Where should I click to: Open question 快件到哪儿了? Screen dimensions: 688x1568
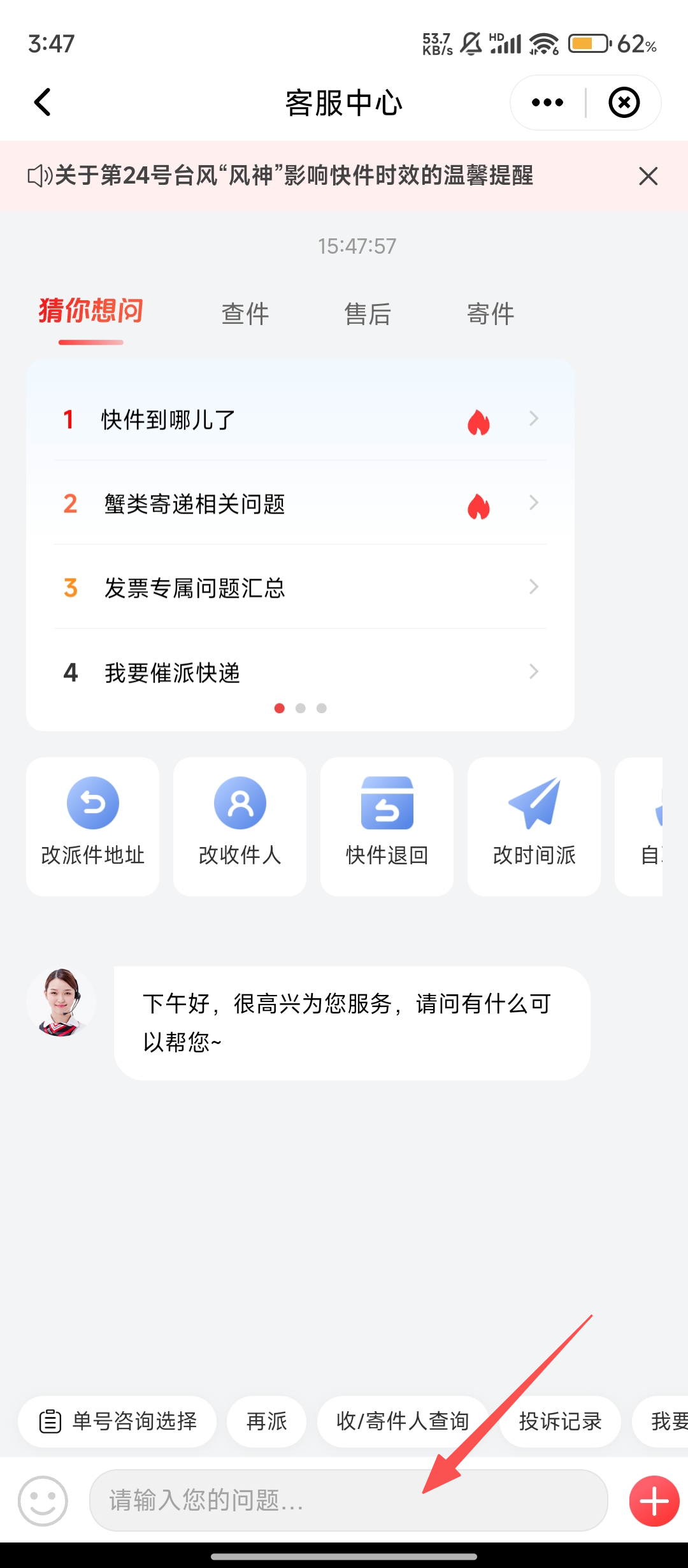pos(299,420)
